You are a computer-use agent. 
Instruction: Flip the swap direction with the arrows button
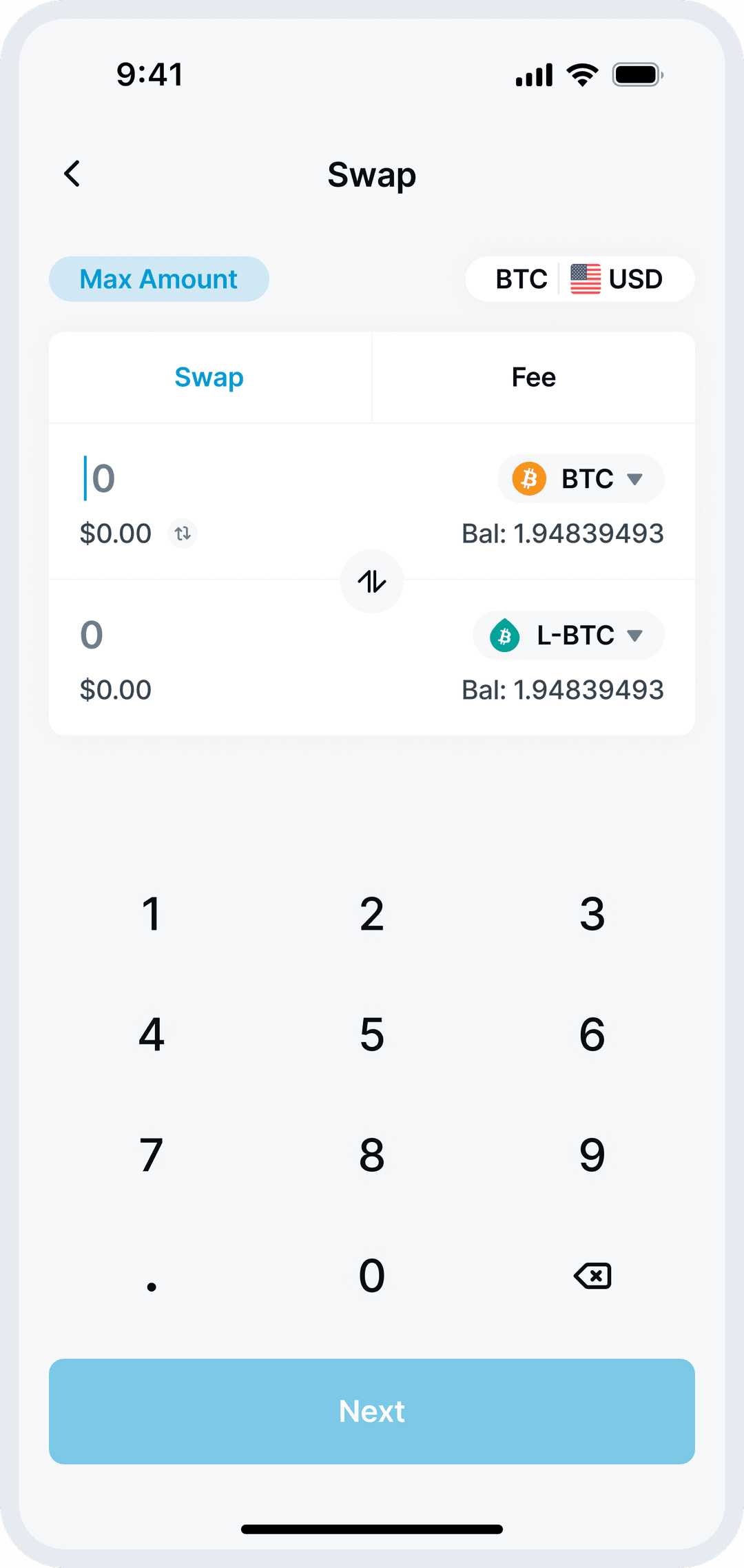(x=372, y=581)
